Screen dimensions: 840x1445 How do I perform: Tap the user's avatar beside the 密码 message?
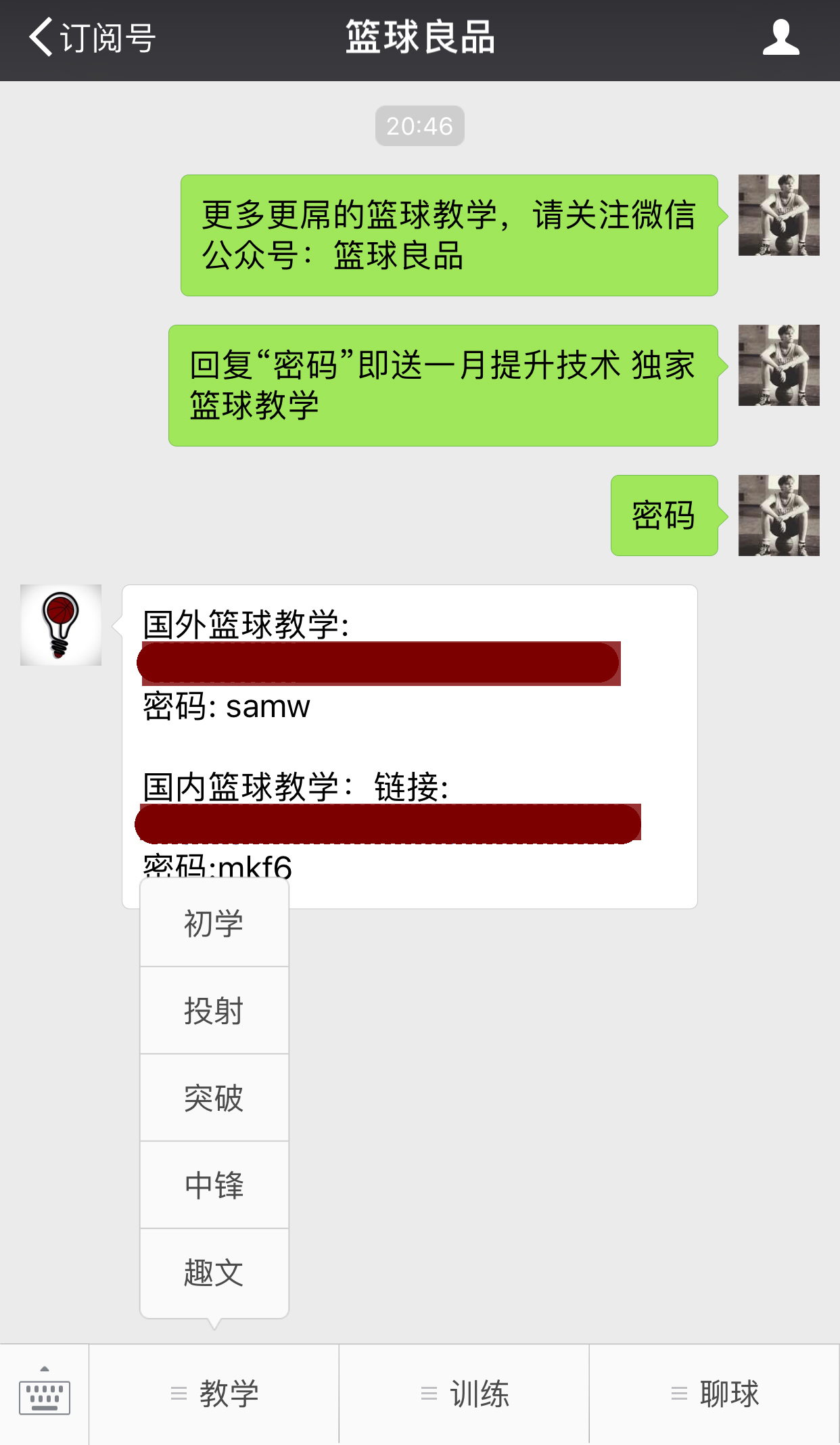779,515
